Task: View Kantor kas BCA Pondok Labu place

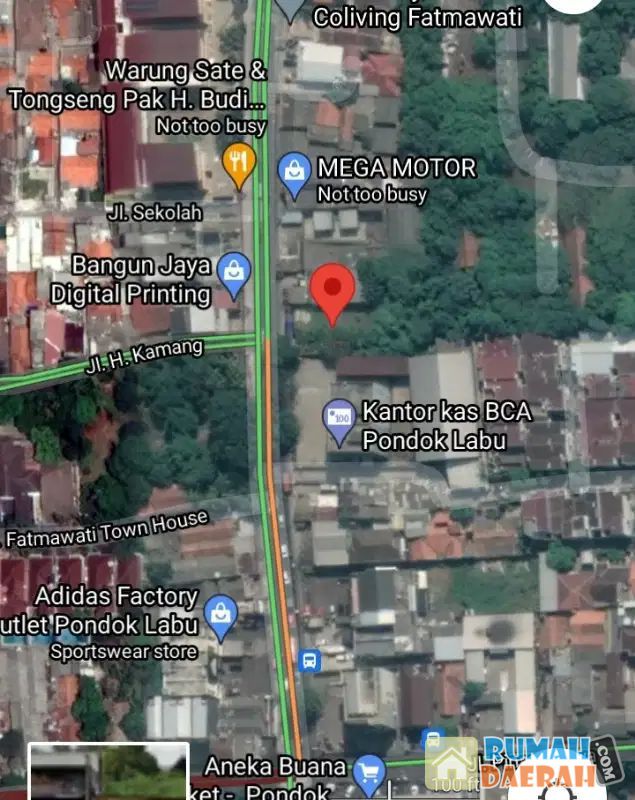Action: [x=340, y=413]
